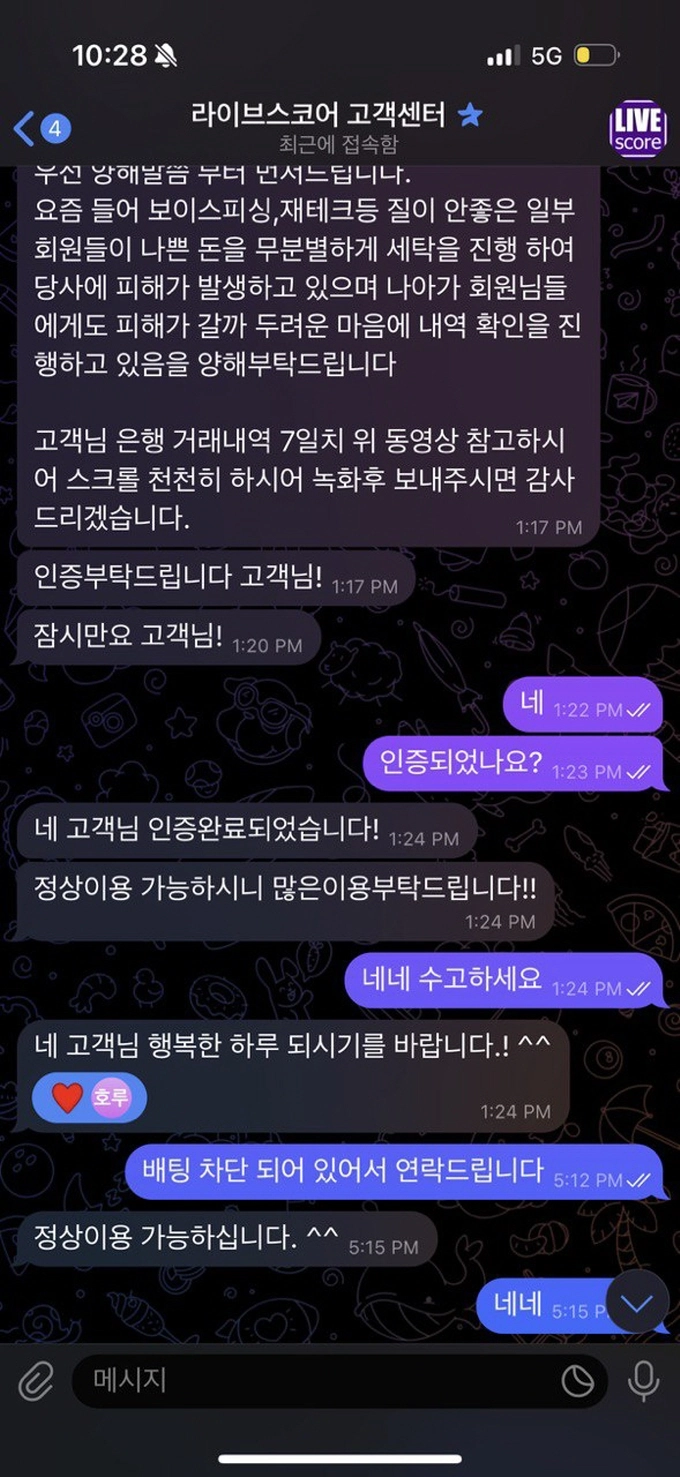Go back to the chat list
680x1477 pixels.
tap(40, 128)
